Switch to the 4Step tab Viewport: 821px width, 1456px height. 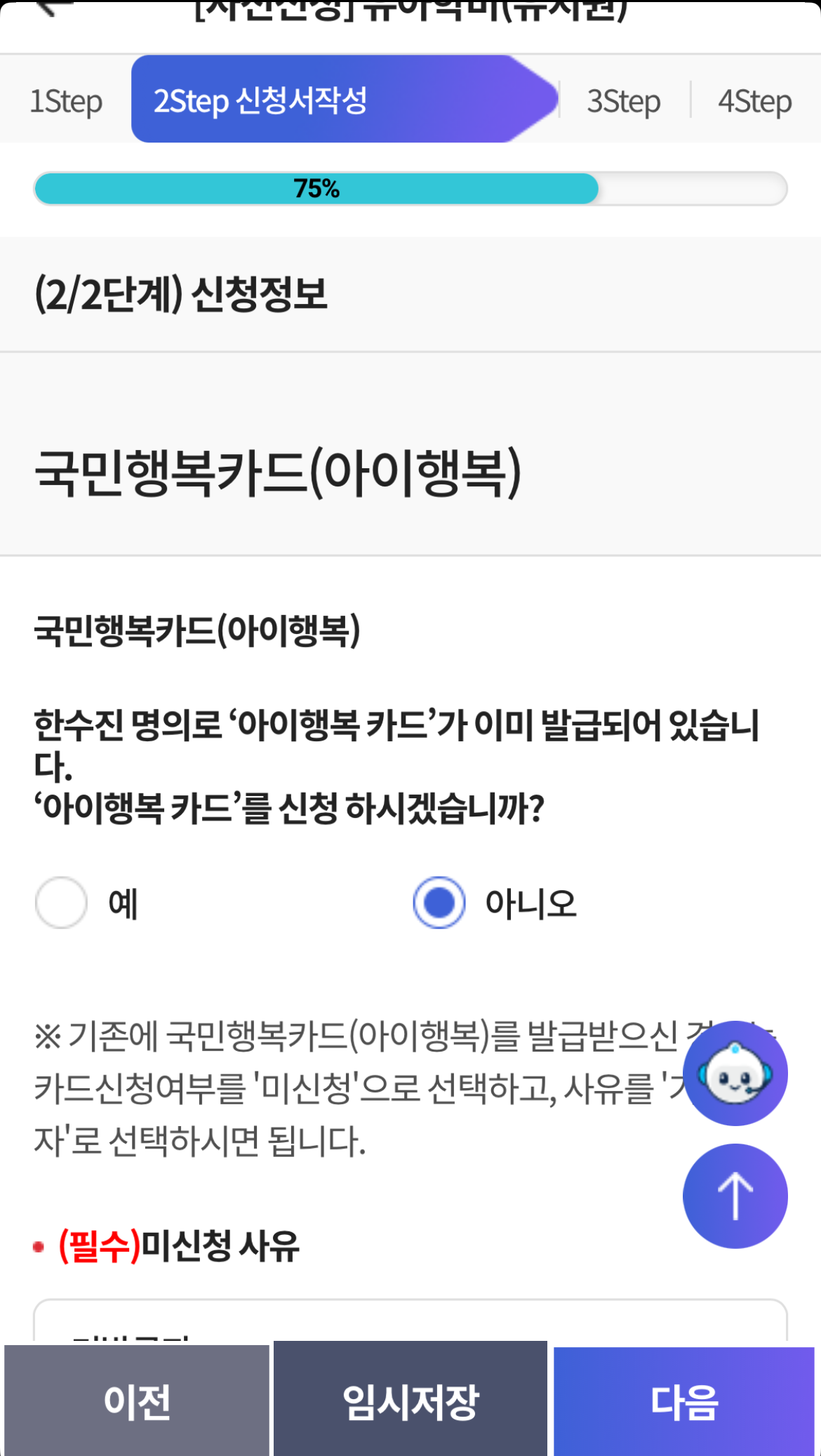tap(753, 99)
